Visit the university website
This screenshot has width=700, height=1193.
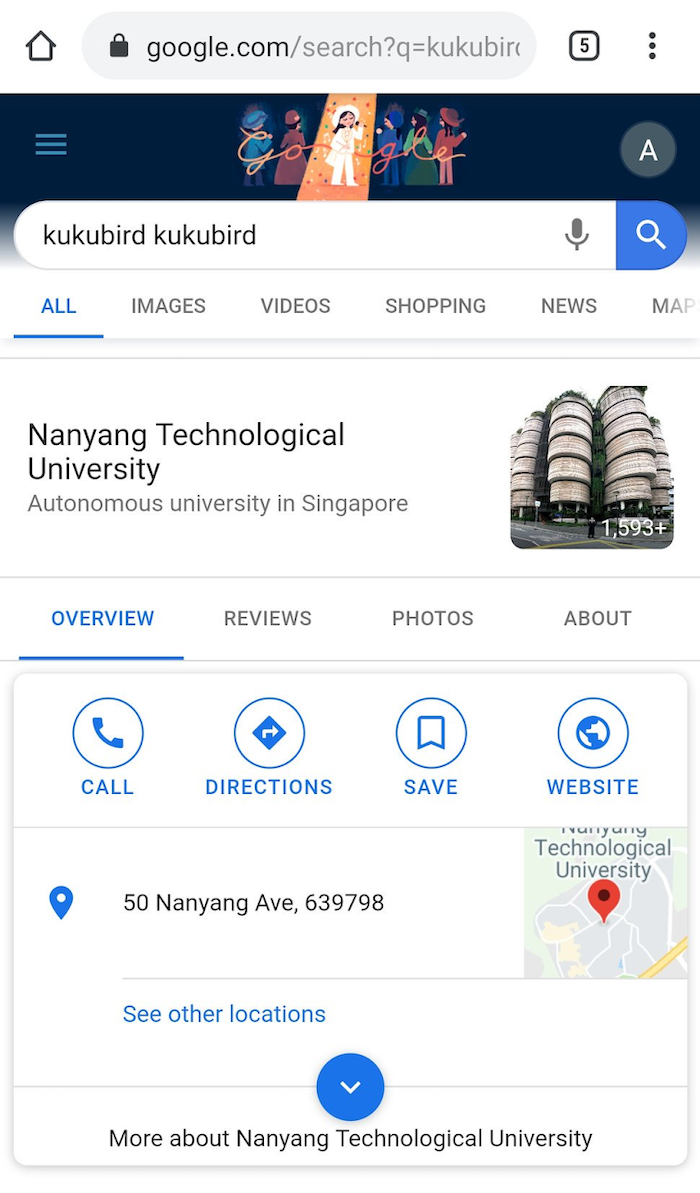tap(593, 747)
